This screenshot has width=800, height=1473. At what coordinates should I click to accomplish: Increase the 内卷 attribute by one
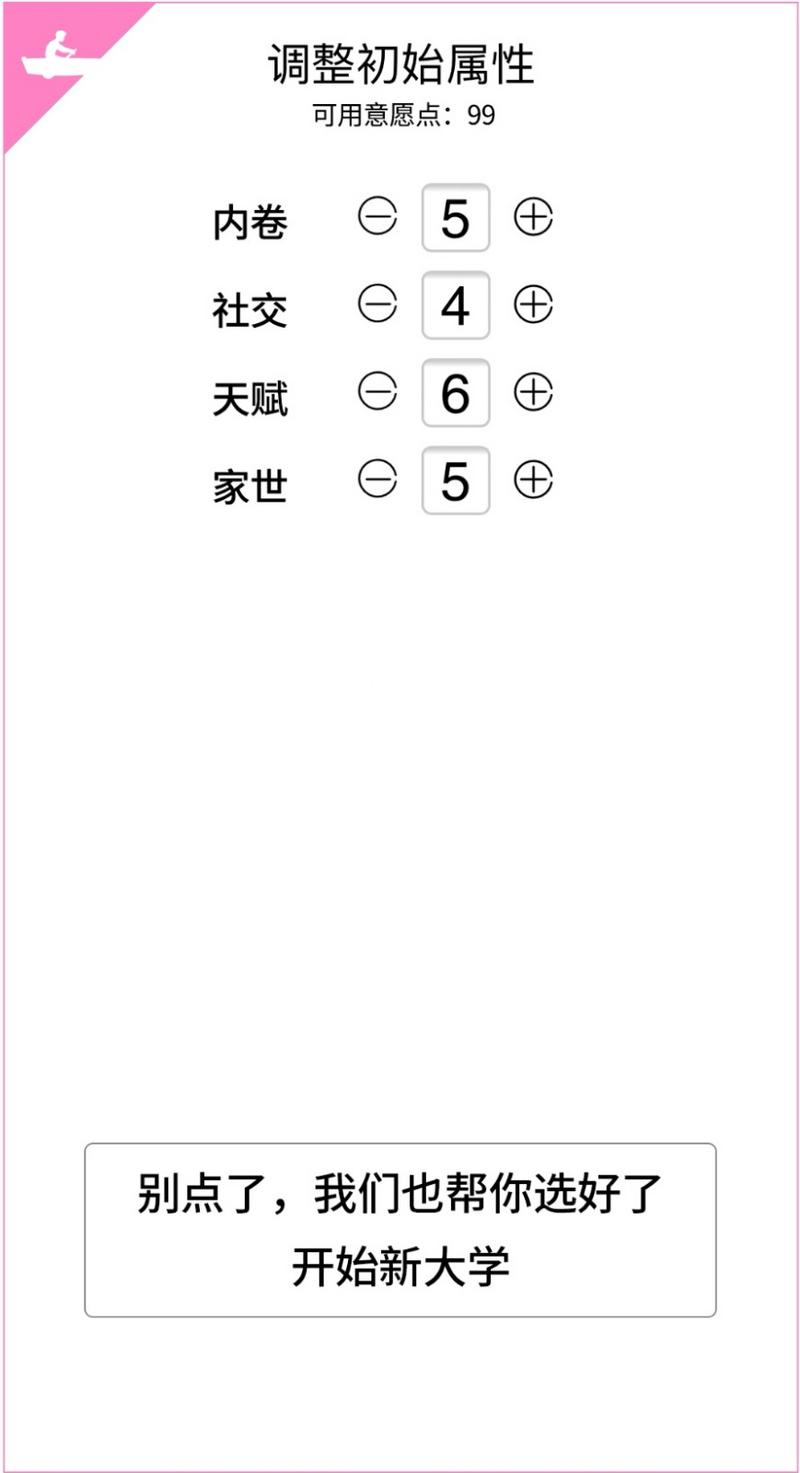(x=533, y=217)
